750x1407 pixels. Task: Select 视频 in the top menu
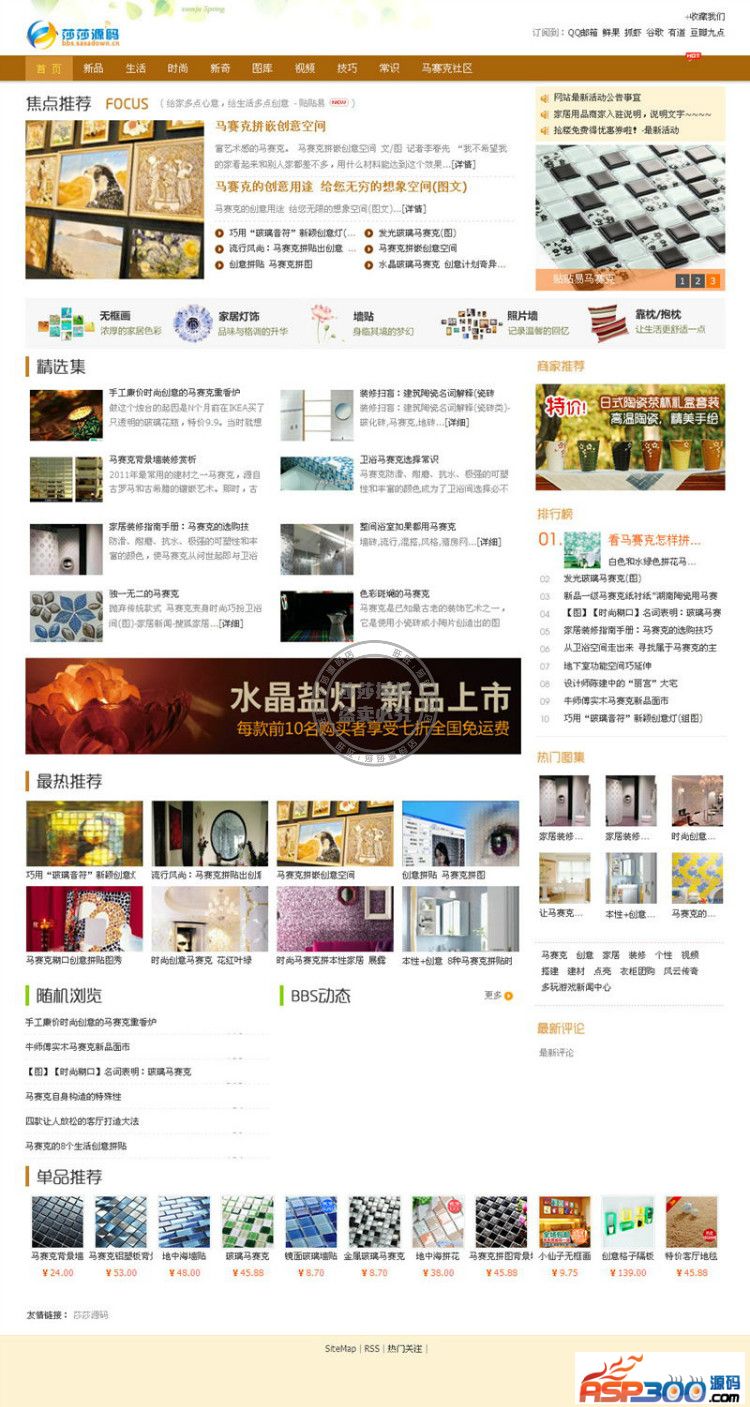pos(304,68)
